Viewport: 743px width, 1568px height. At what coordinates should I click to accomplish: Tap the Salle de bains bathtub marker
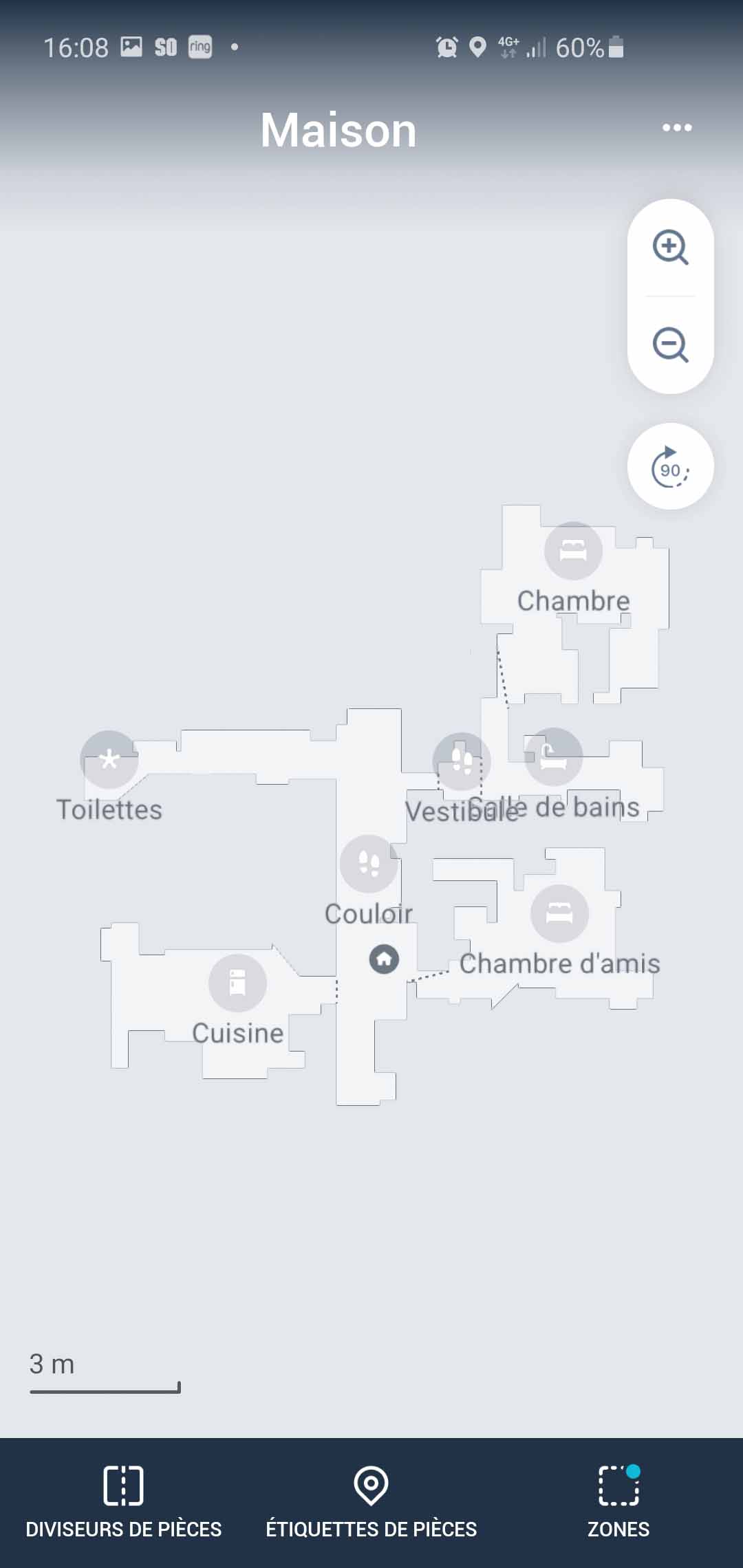point(554,756)
